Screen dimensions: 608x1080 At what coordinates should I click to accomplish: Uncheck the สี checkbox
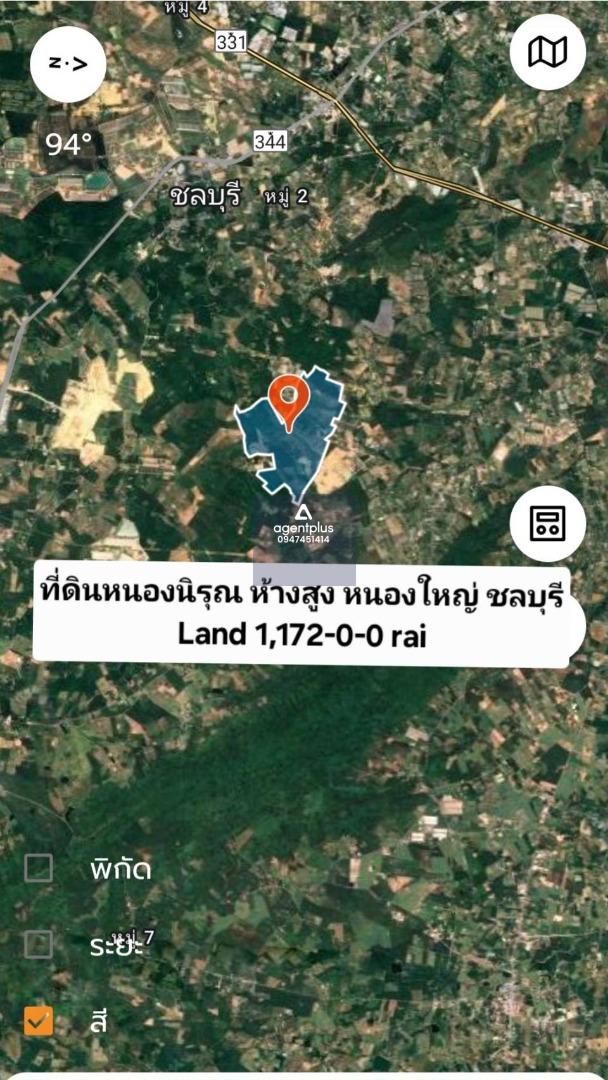click(x=38, y=1021)
